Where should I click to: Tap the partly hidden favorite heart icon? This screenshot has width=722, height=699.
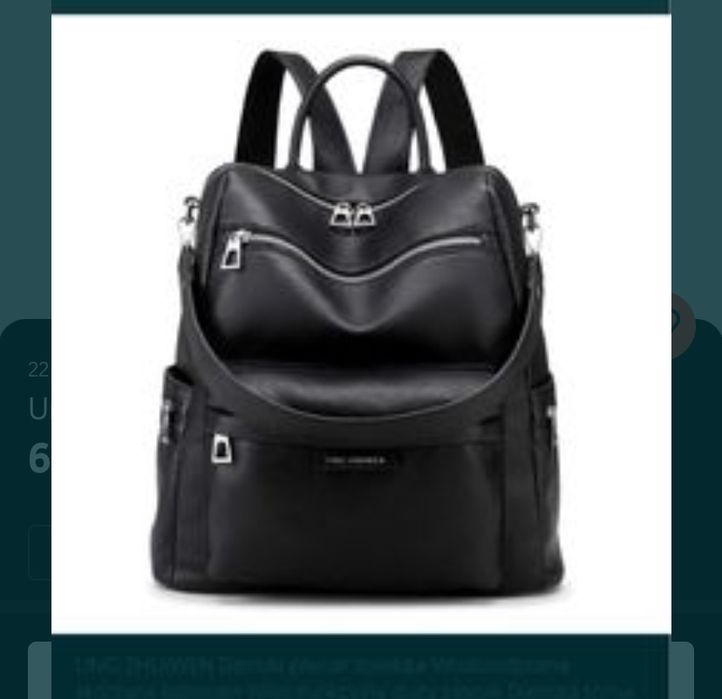(681, 324)
